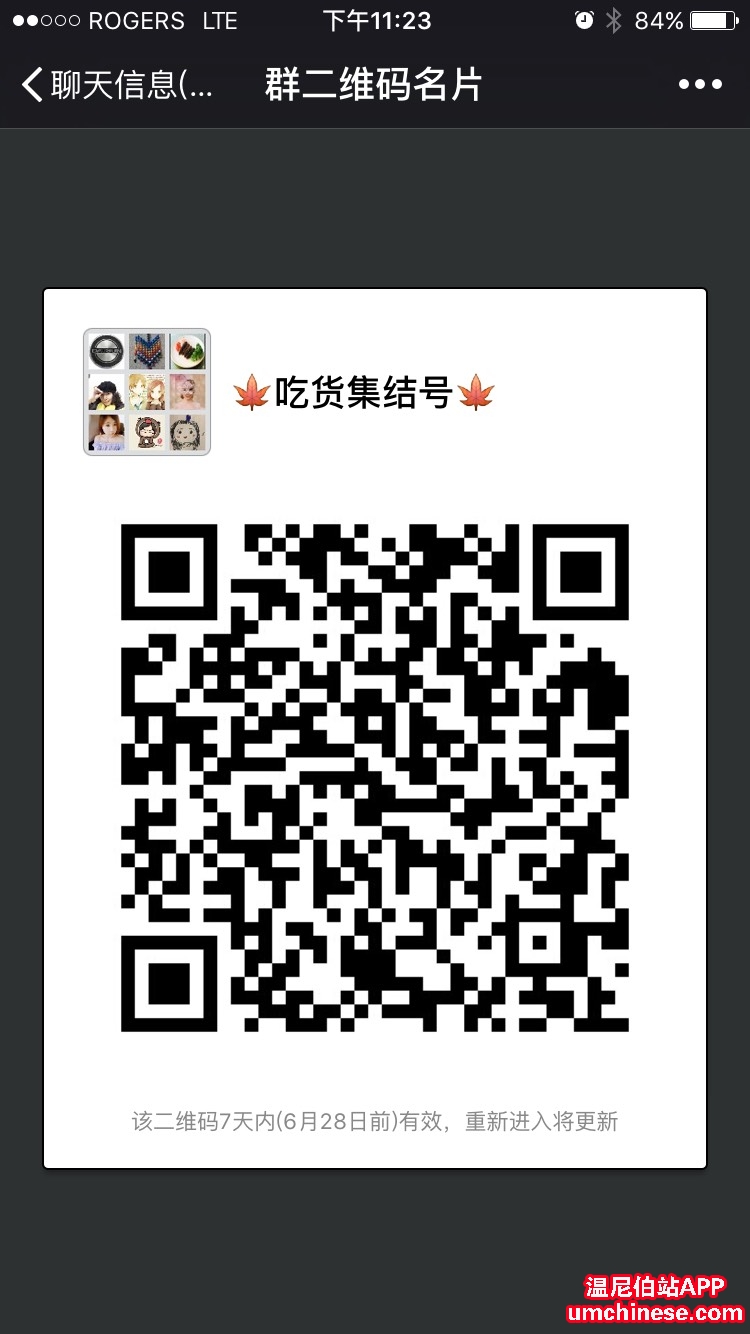Go back to chat info (聊天信息)

point(115,85)
